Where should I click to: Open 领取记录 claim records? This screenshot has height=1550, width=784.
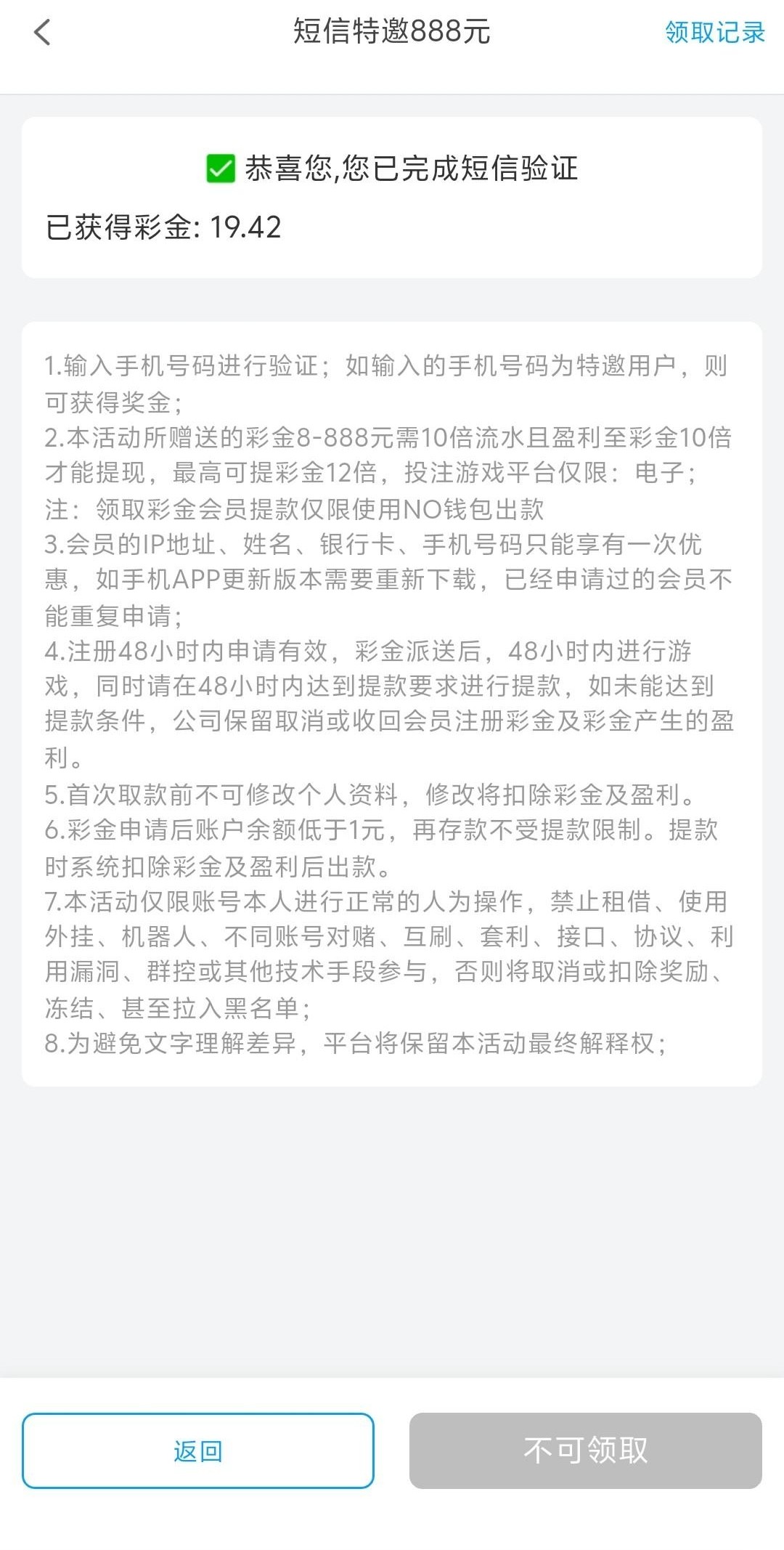tap(714, 33)
